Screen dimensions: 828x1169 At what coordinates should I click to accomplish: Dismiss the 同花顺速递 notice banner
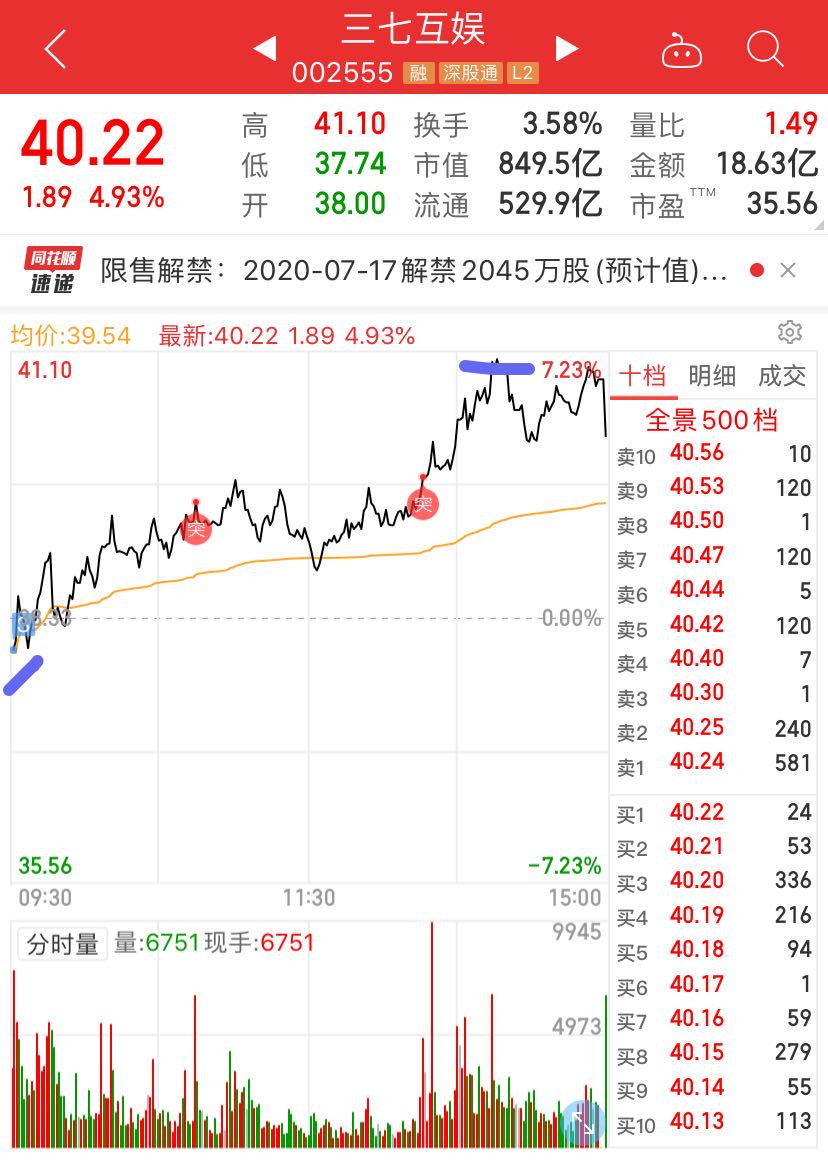click(788, 270)
